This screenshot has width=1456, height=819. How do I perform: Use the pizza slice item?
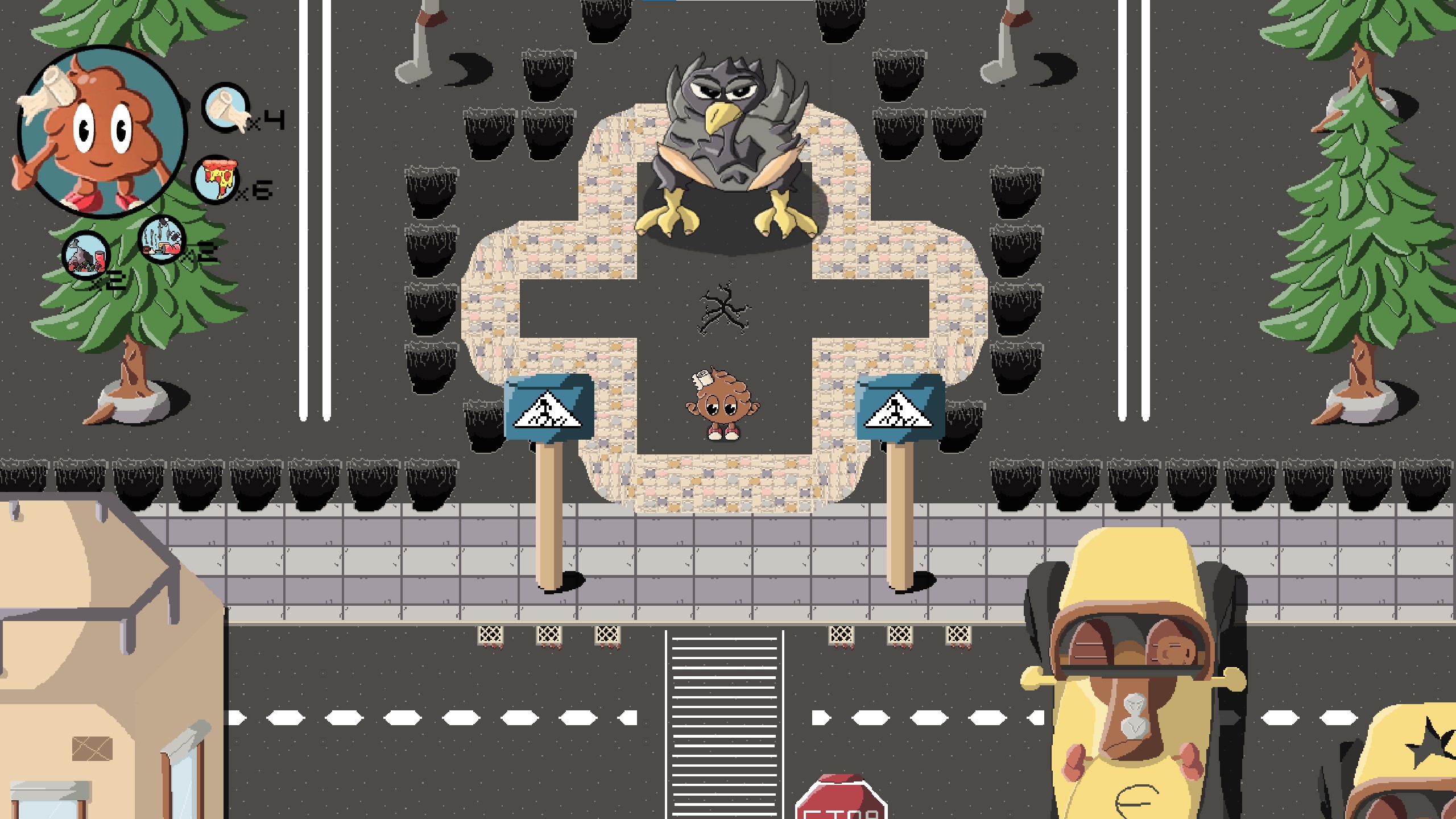(216, 178)
